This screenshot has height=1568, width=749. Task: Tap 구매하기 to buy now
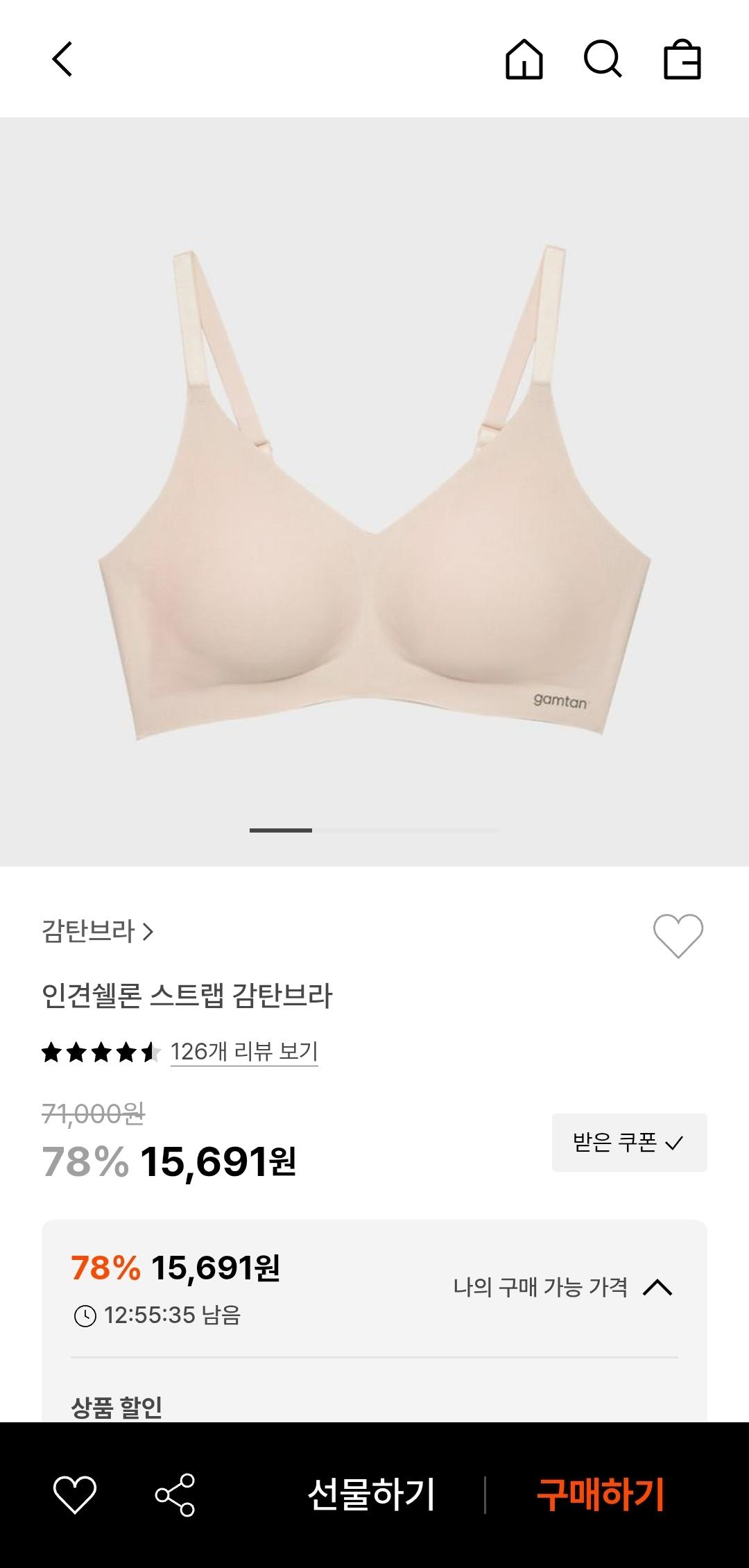click(x=601, y=1494)
